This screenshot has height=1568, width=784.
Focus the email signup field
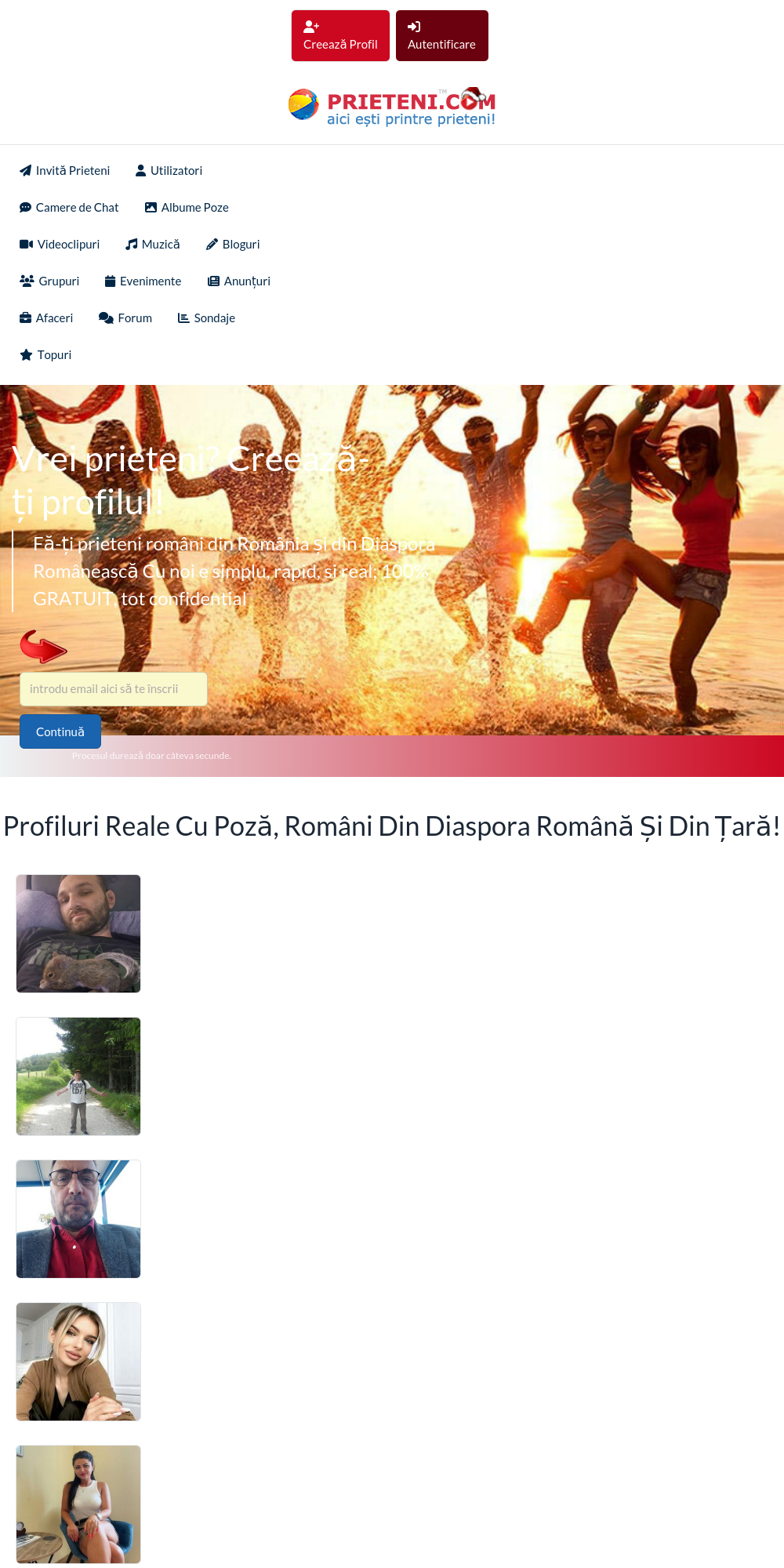tap(114, 689)
